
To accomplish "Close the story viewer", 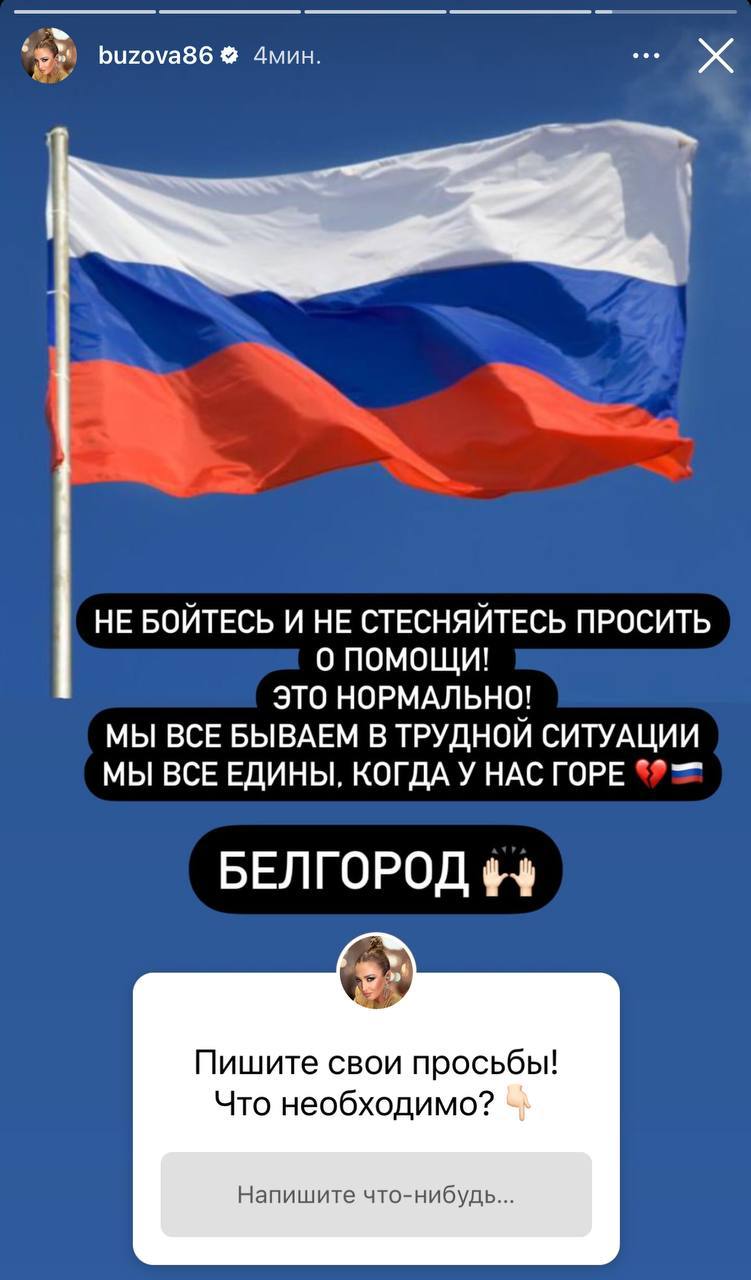I will [x=715, y=57].
